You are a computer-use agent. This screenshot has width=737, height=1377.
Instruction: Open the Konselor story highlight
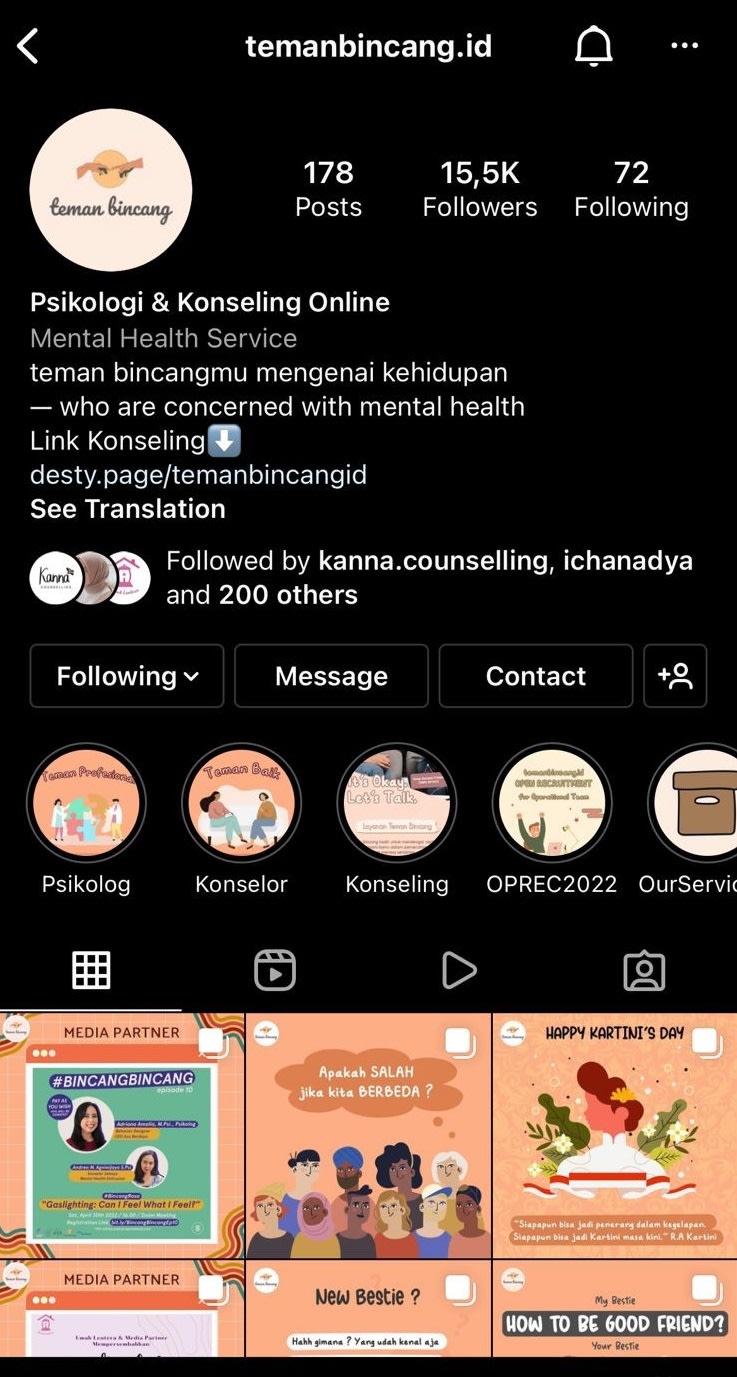[241, 803]
